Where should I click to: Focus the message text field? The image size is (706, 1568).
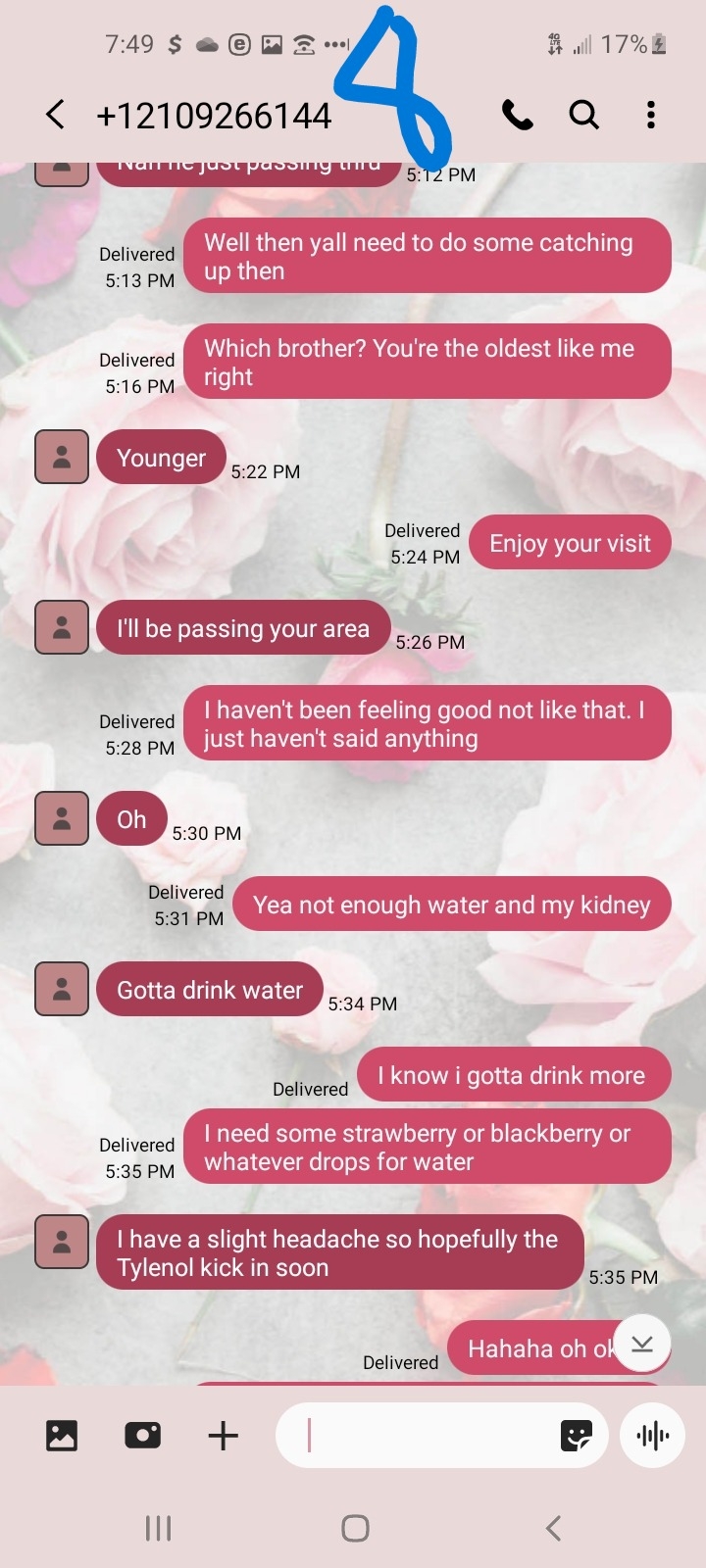tap(422, 1436)
